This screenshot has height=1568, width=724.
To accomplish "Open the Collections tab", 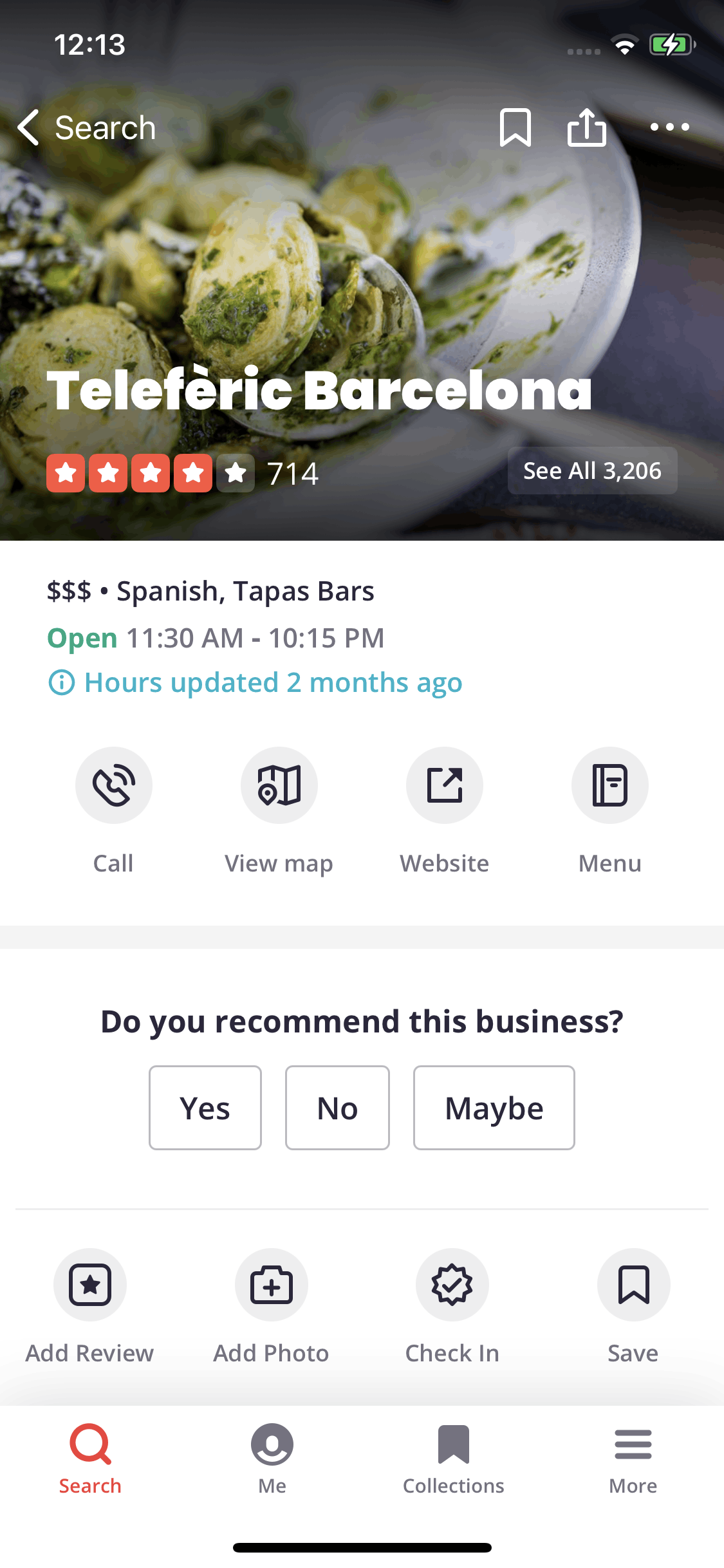I will tap(454, 1459).
